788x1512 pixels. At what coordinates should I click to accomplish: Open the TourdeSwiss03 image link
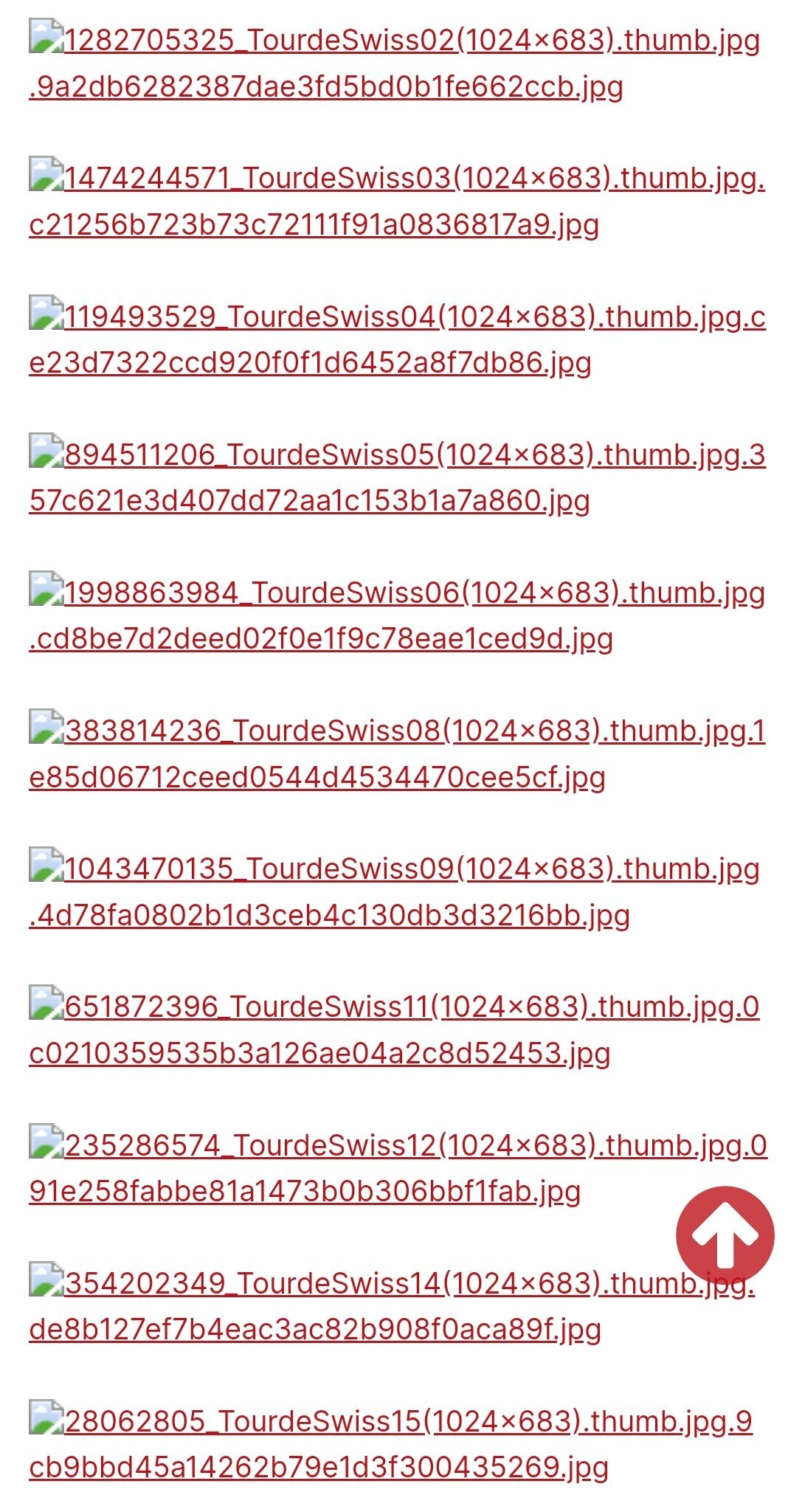[x=397, y=201]
